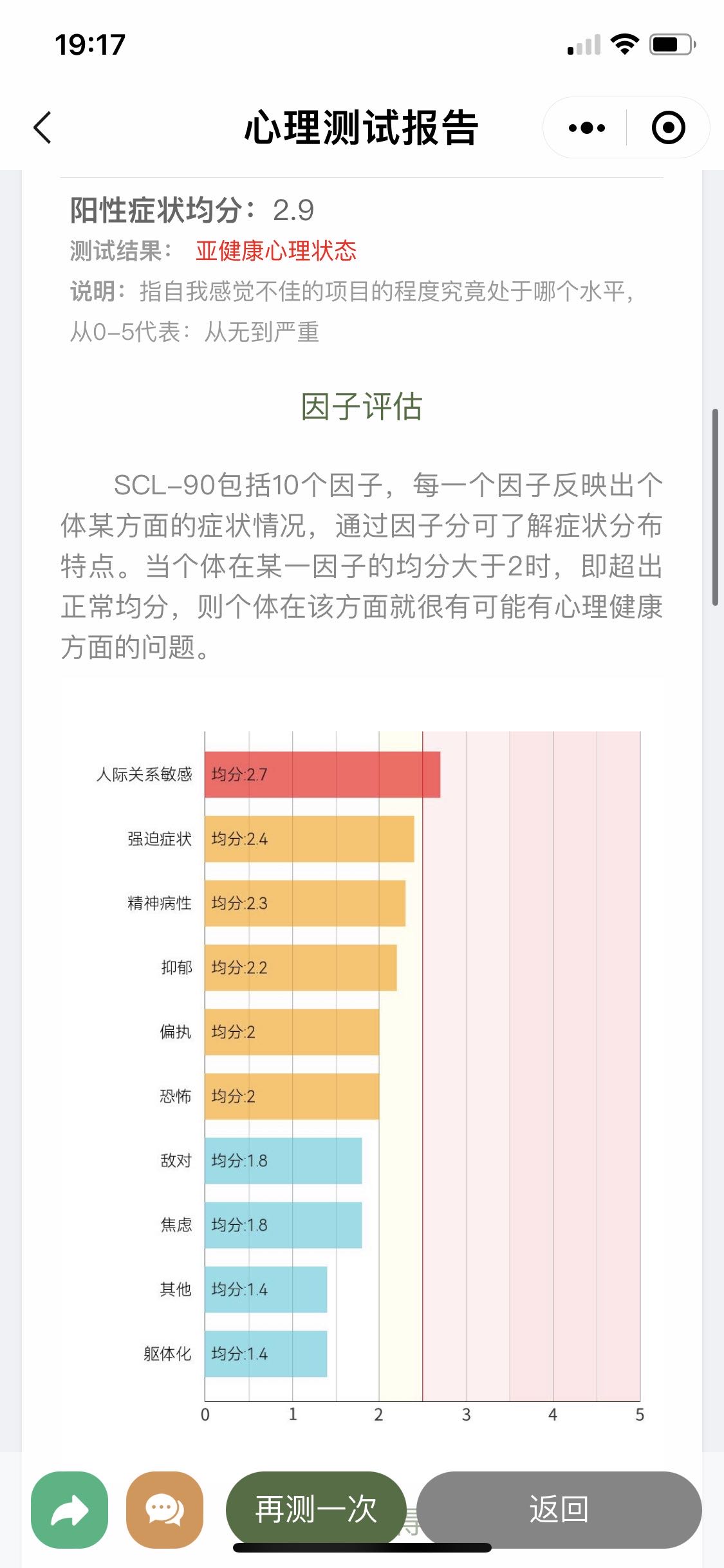
Task: Share the test report via green arrow
Action: 70,1509
